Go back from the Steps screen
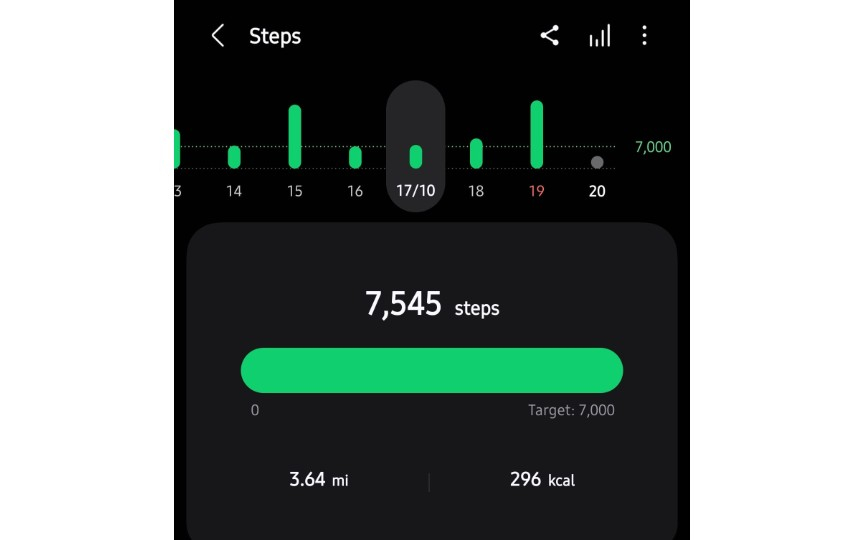 click(x=217, y=36)
